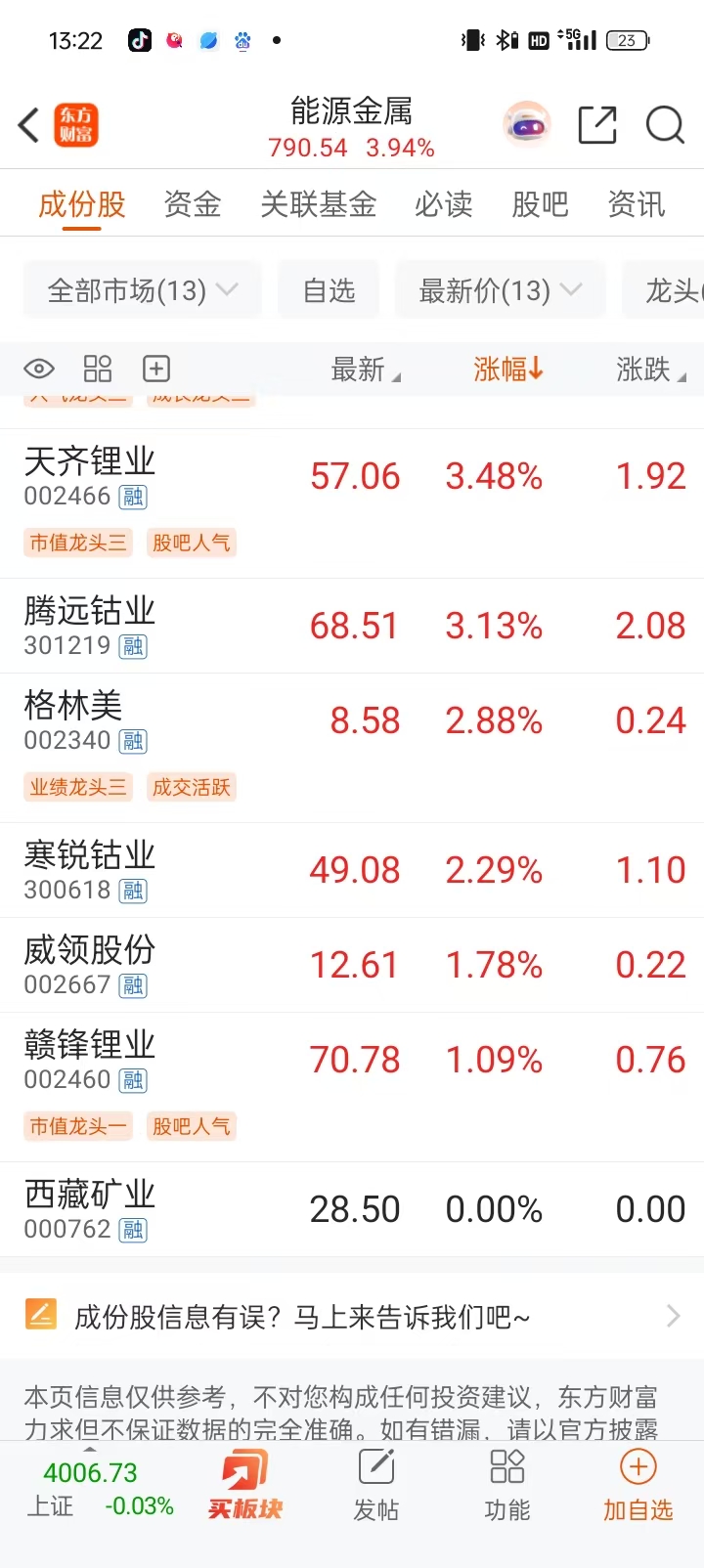The image size is (704, 1568).
Task: Switch to the 资讯 tab
Action: (x=637, y=204)
